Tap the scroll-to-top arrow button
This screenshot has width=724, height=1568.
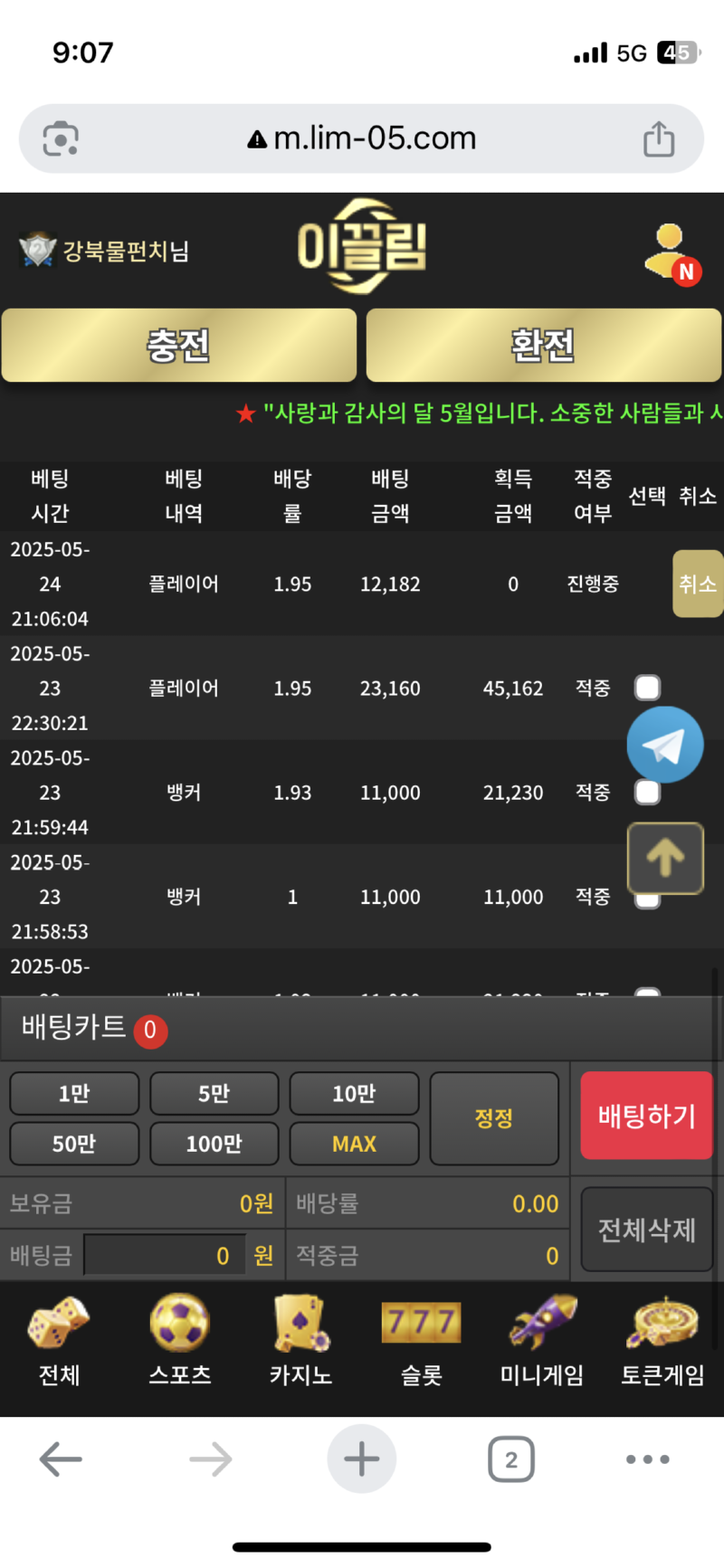pos(665,858)
